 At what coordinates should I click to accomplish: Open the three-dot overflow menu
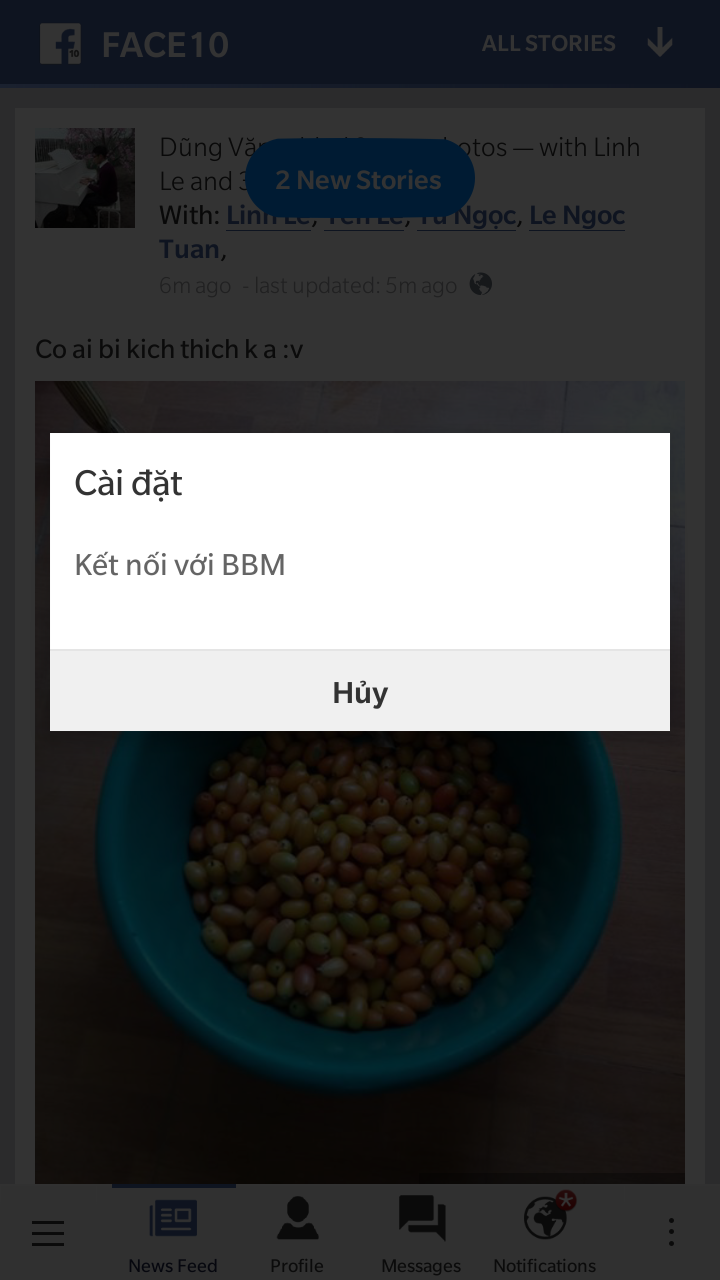point(671,1232)
